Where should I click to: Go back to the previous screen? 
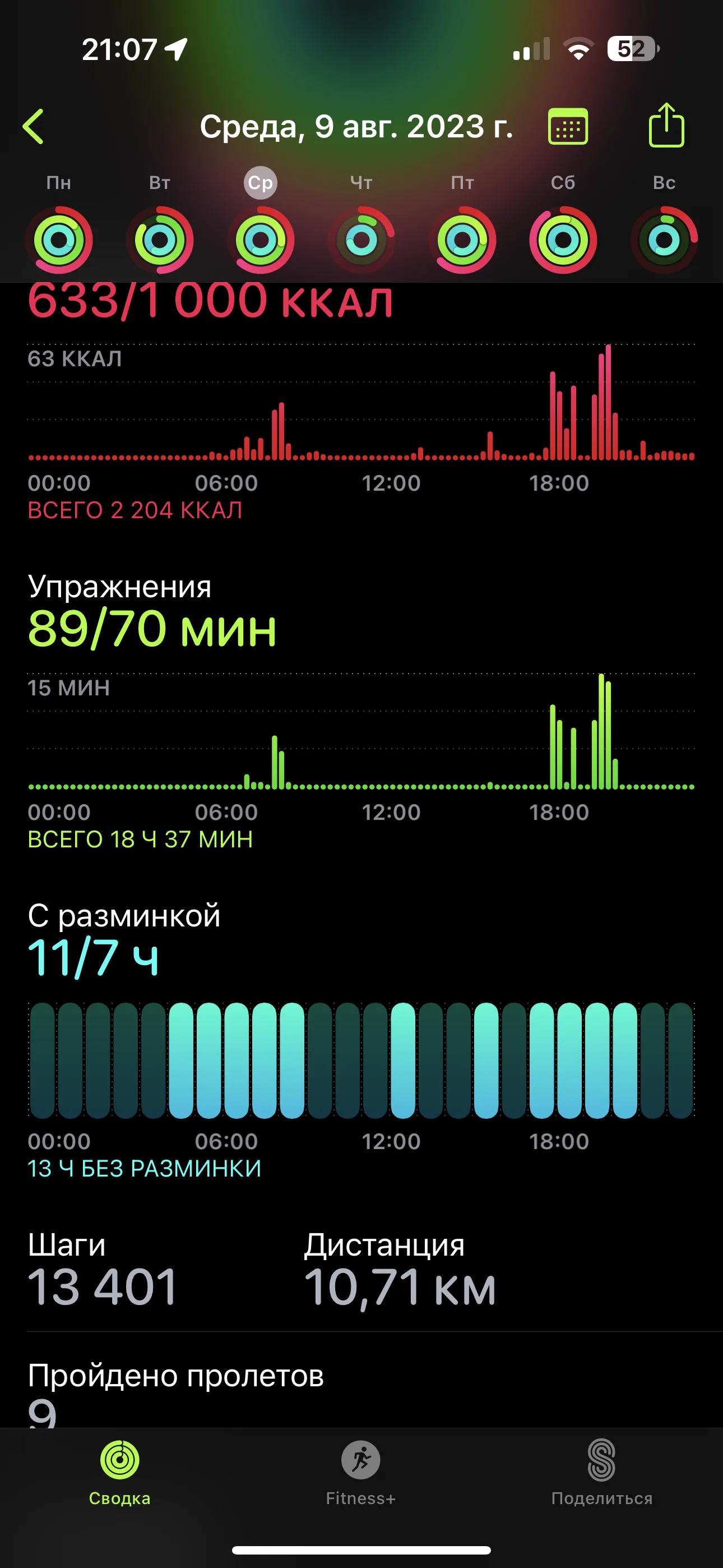pos(34,127)
